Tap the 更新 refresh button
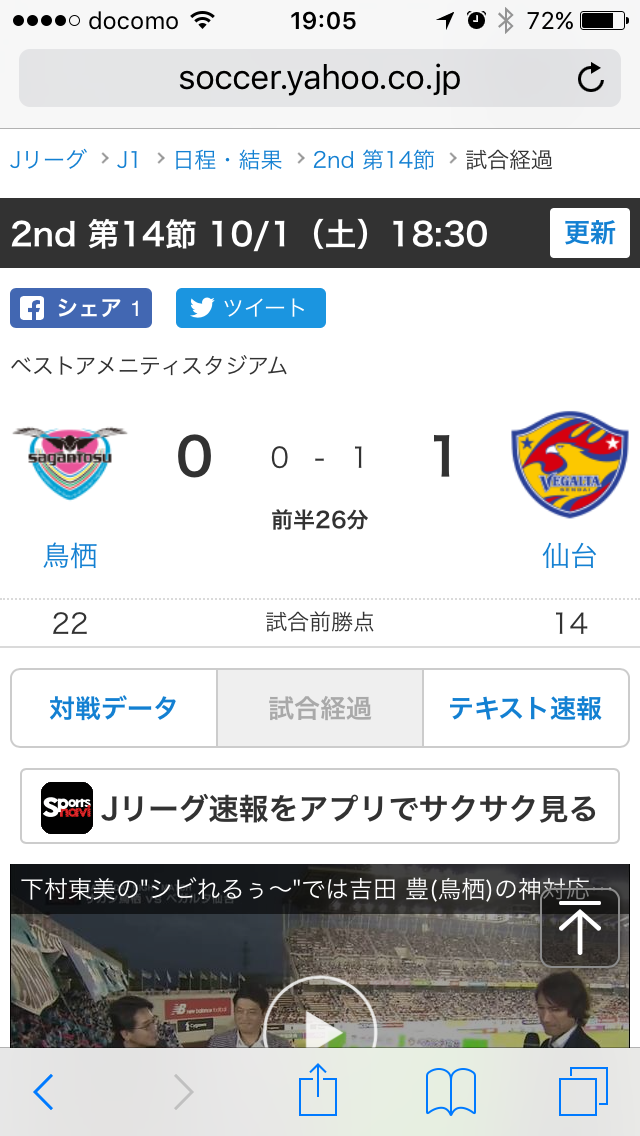Image resolution: width=640 pixels, height=1136 pixels. coord(589,233)
